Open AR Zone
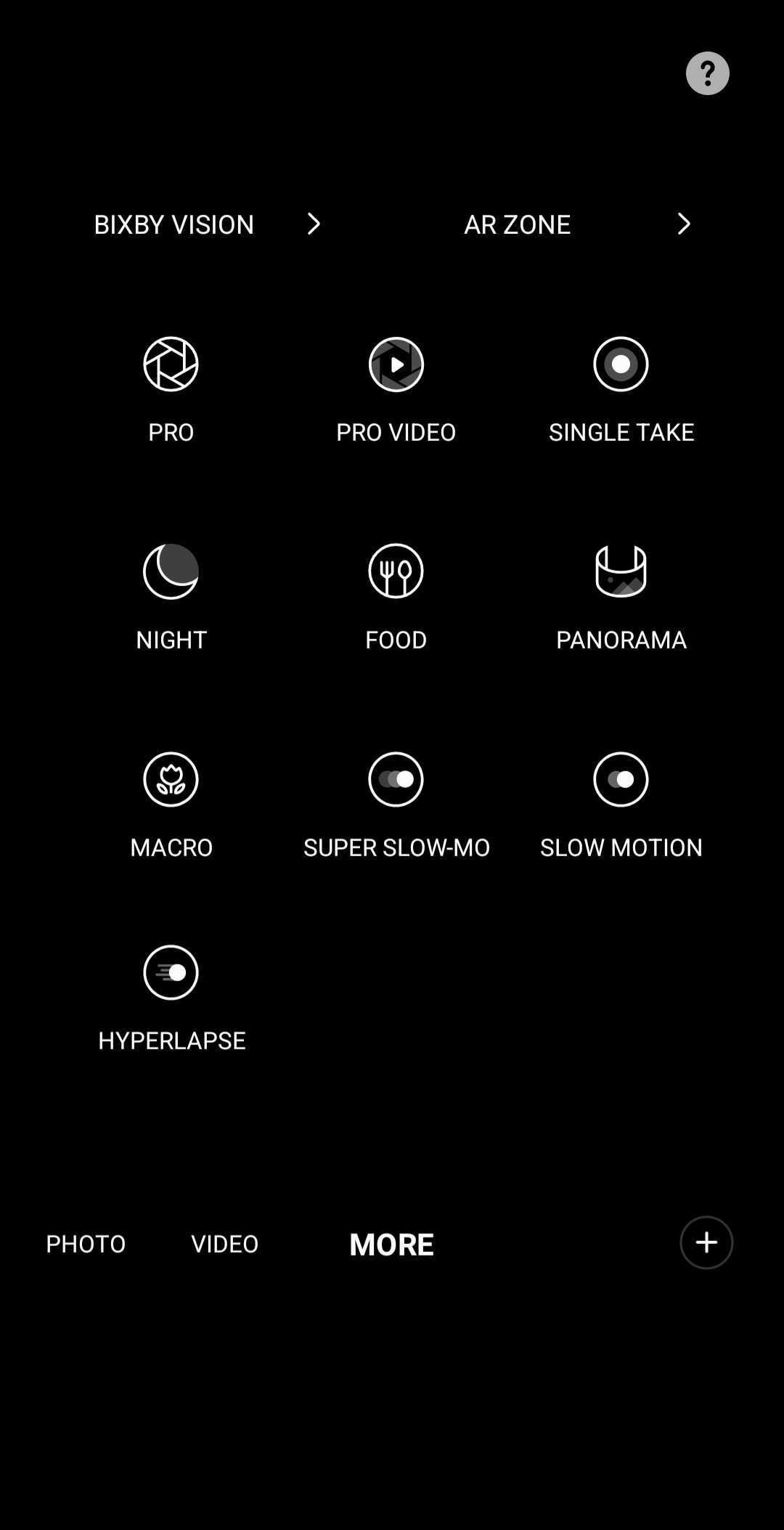This screenshot has height=1530, width=784. pyautogui.click(x=576, y=224)
